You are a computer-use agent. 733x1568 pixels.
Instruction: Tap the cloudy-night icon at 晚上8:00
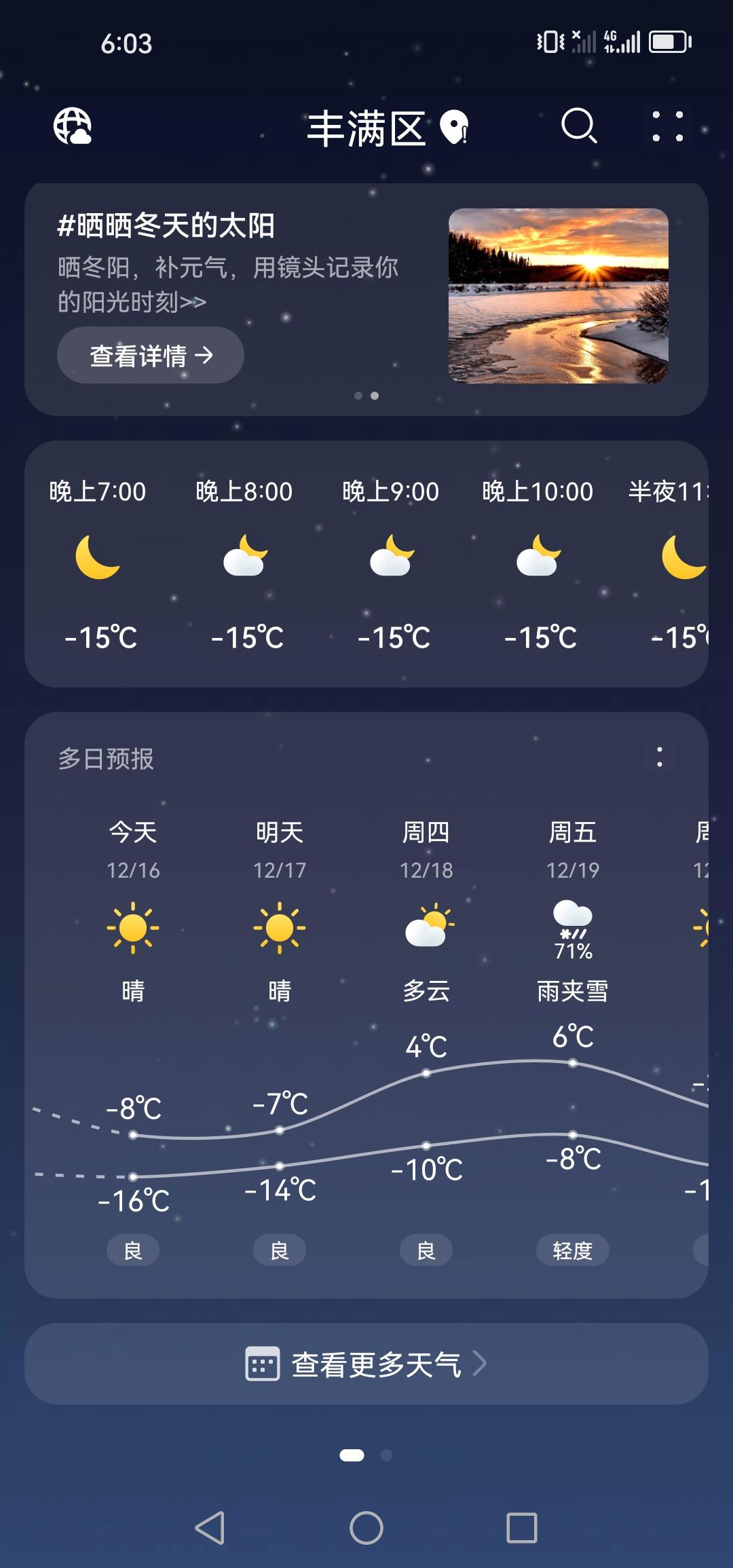[x=244, y=558]
